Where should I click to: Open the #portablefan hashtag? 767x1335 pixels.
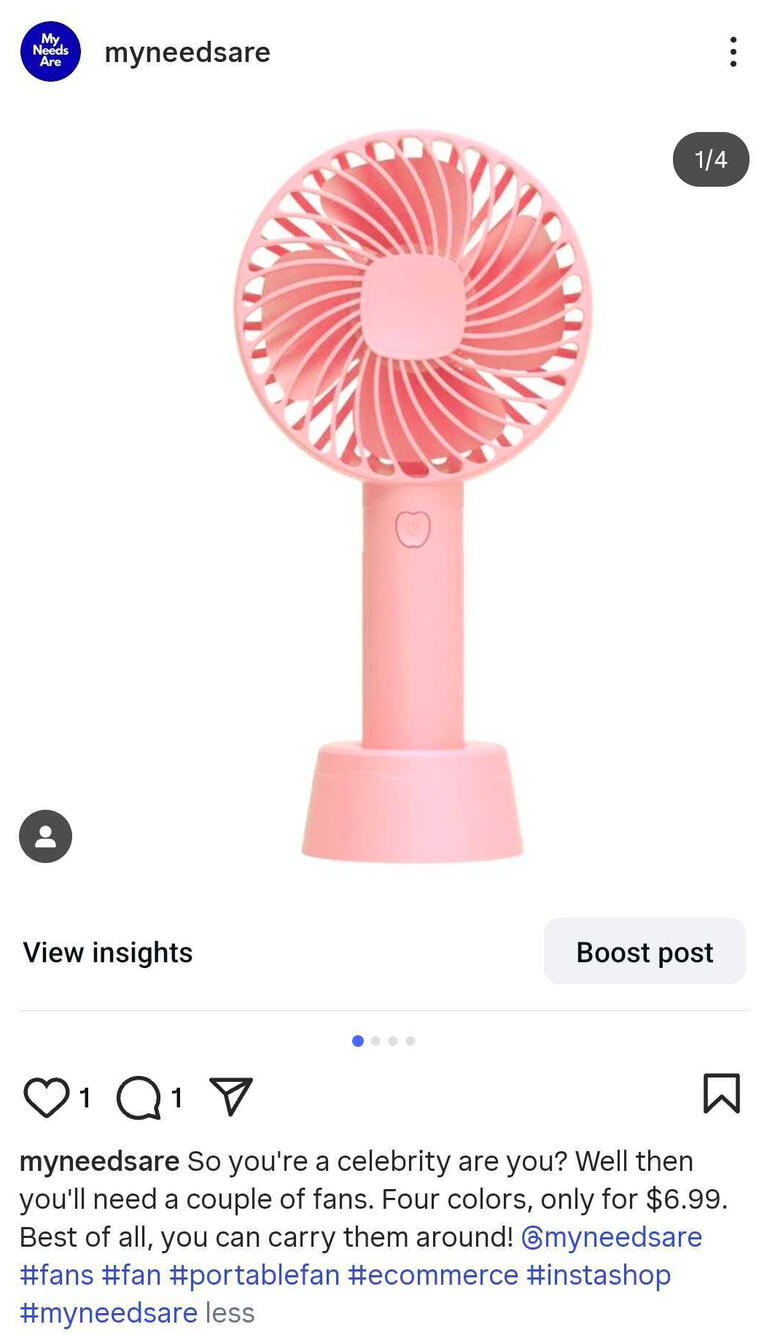254,1275
